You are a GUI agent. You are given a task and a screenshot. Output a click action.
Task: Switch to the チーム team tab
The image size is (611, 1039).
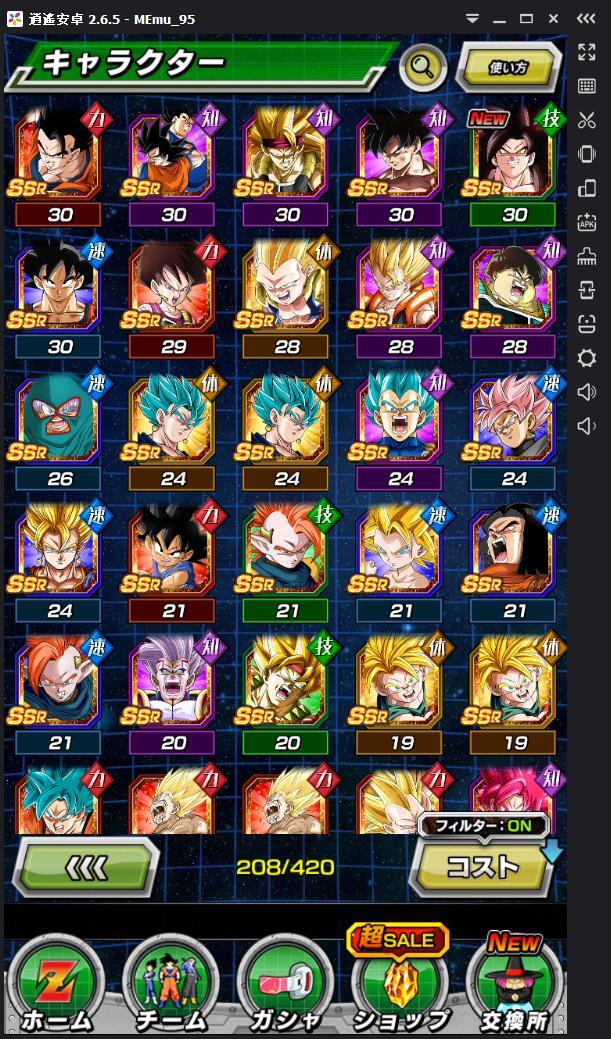pos(170,983)
